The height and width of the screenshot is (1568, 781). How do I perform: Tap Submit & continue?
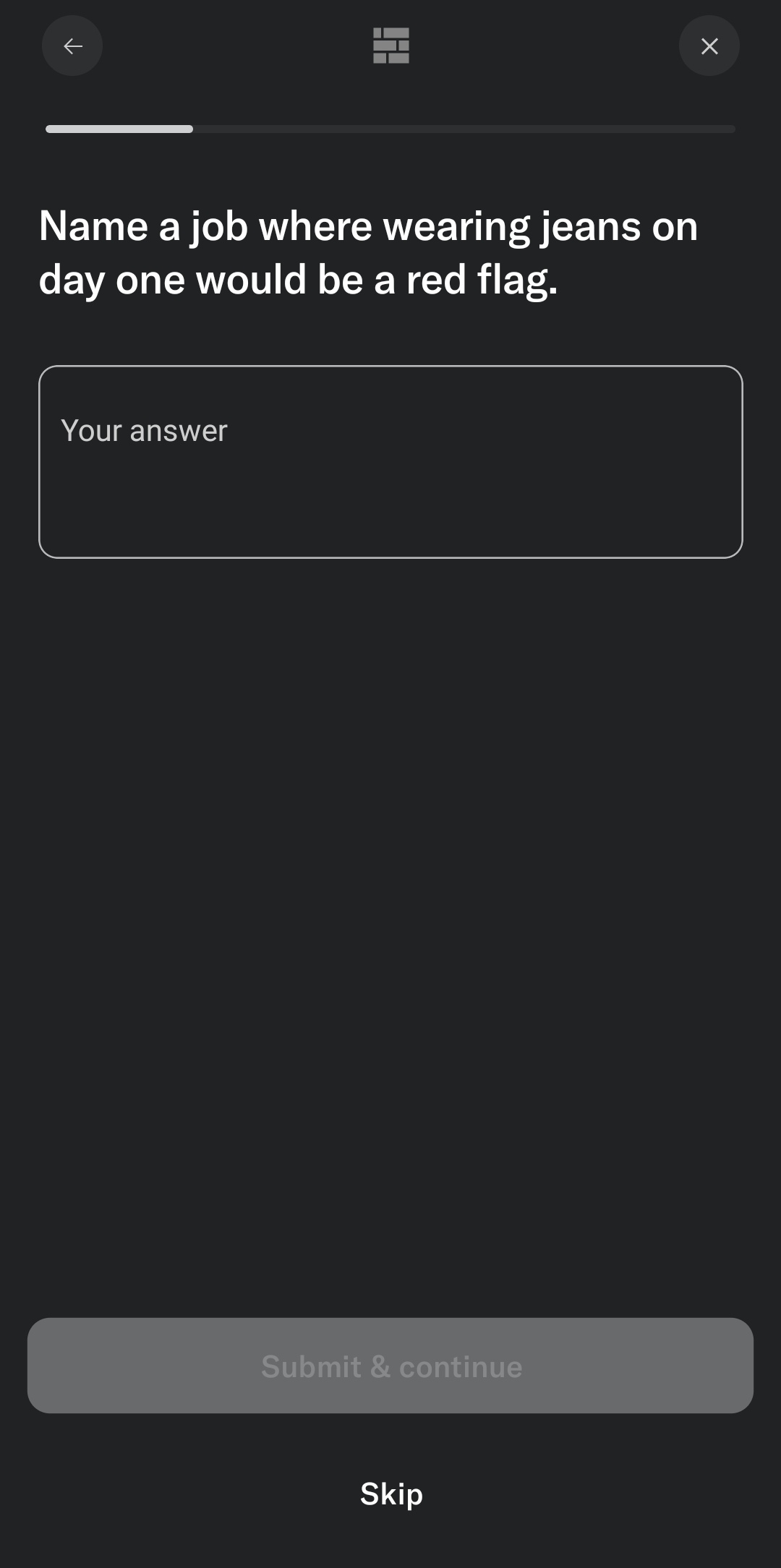pyautogui.click(x=390, y=1366)
